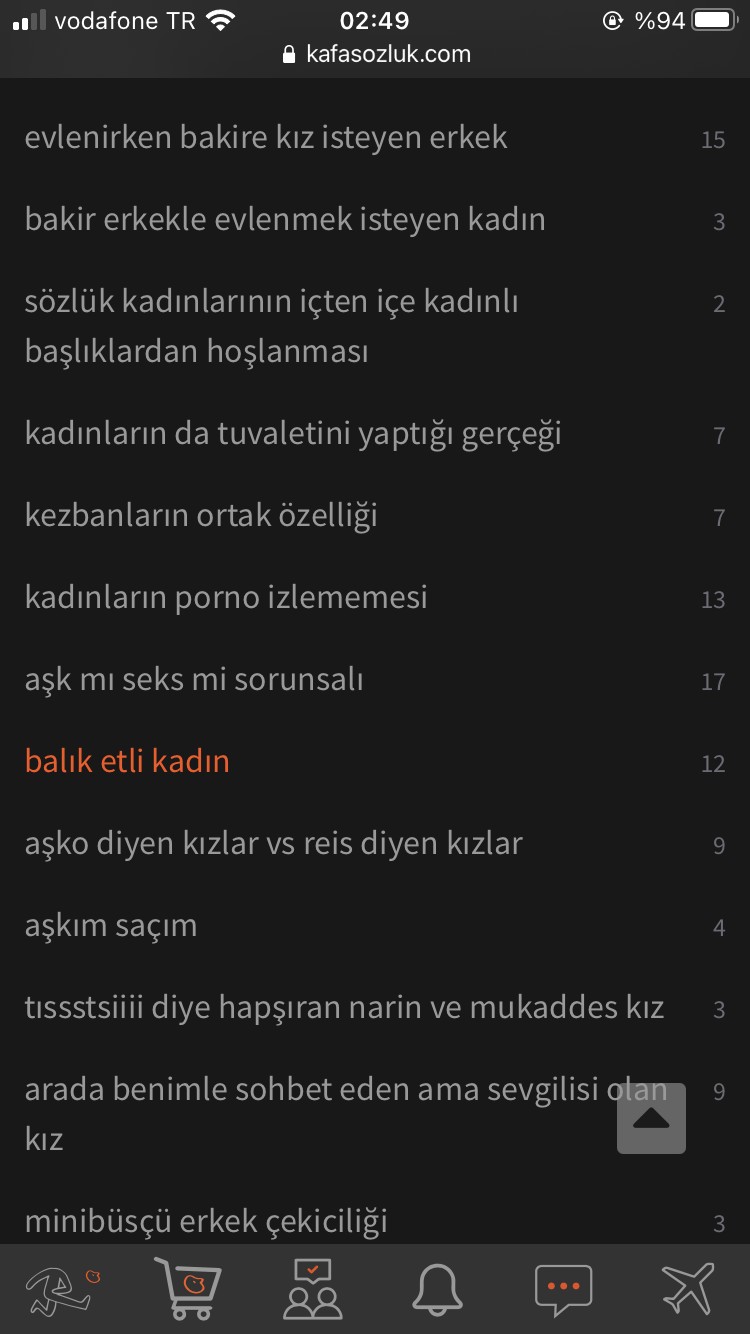Open the running figure icon in bottom bar
Viewport: 750px width, 1334px height.
[x=62, y=1289]
